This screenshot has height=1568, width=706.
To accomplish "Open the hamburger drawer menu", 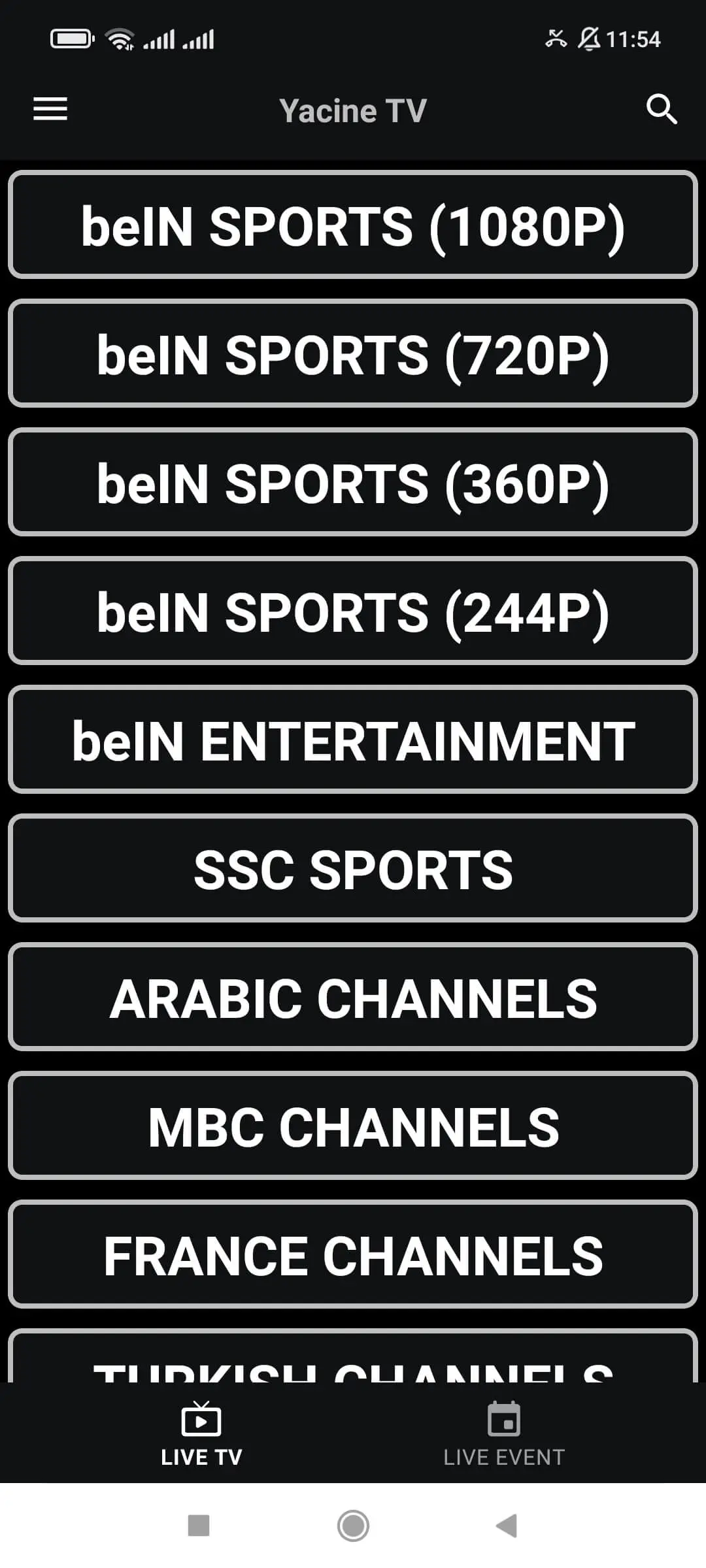I will coord(50,109).
